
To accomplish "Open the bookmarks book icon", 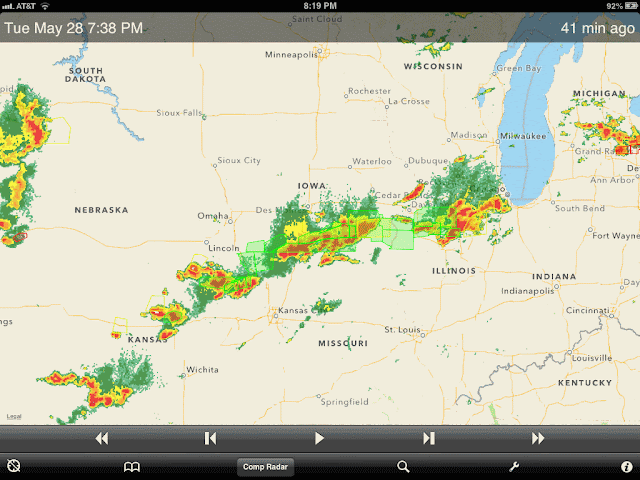I will pyautogui.click(x=131, y=466).
